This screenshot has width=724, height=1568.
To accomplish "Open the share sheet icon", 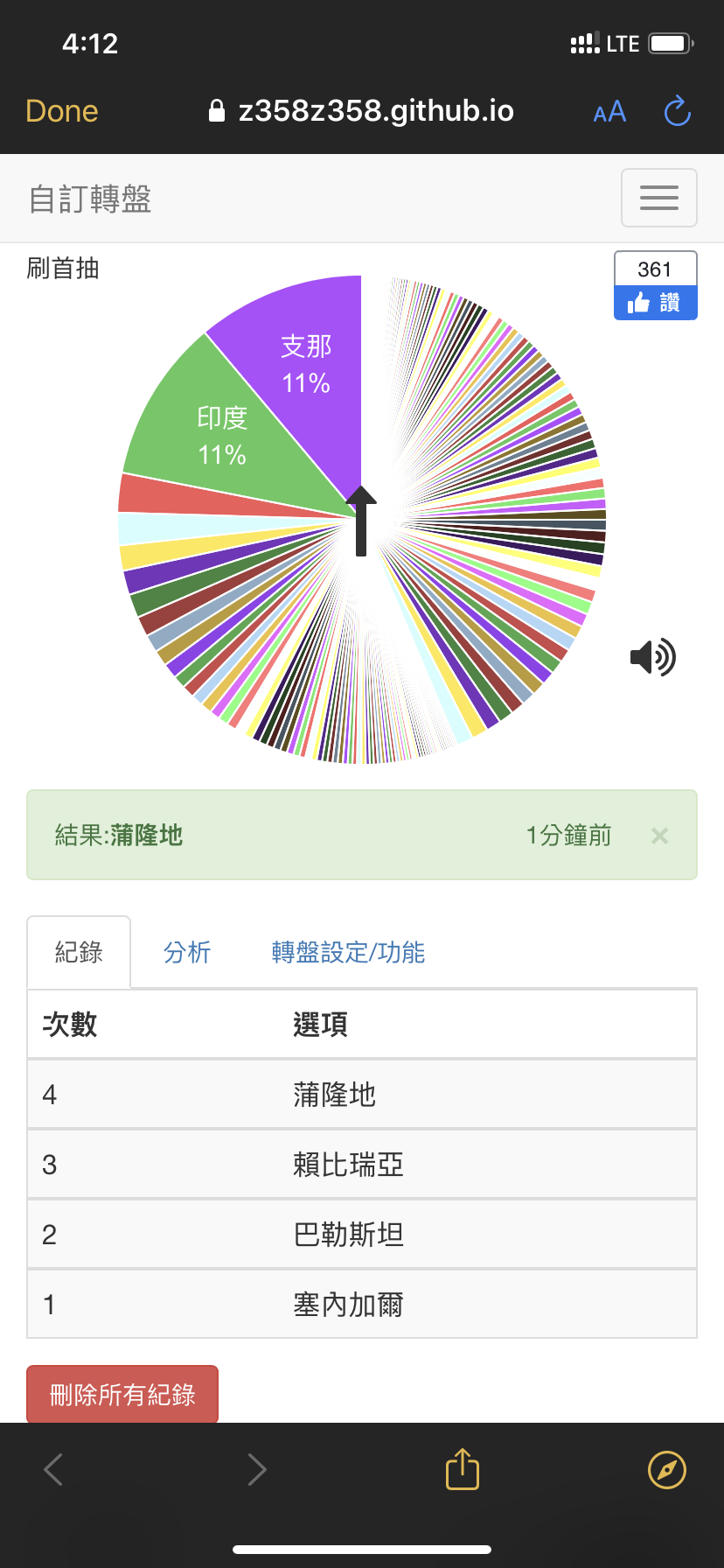I will [x=463, y=1469].
